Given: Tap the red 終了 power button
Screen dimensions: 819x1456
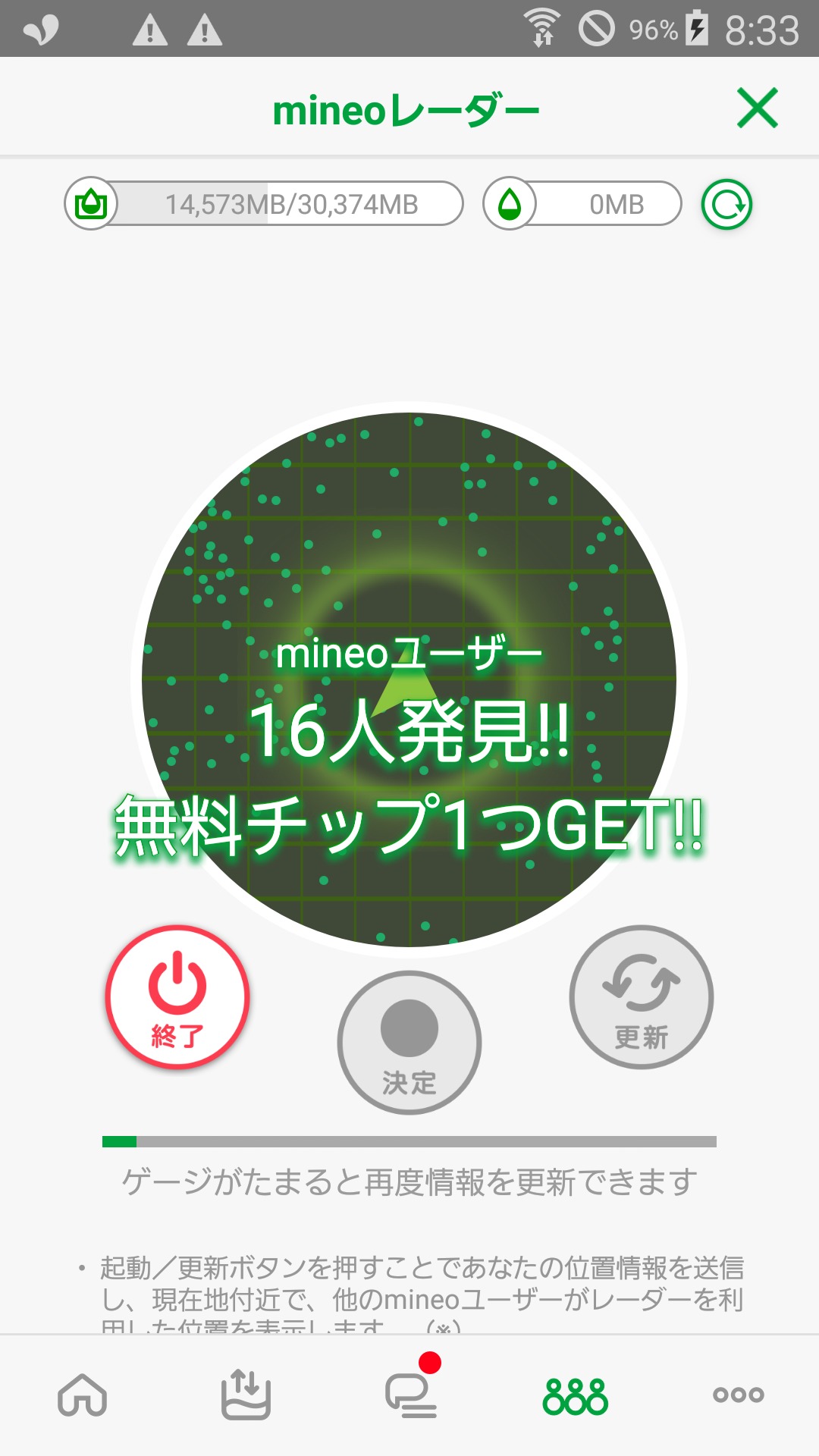Looking at the screenshot, I should click(x=177, y=997).
